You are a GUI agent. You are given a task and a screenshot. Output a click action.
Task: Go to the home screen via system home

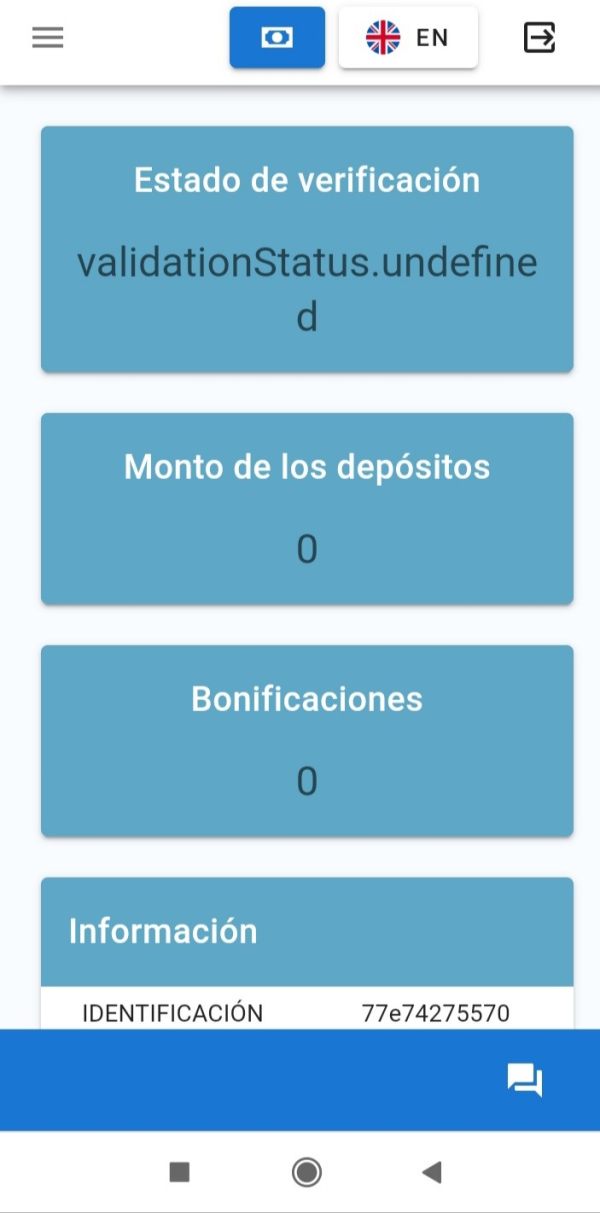coord(307,1172)
